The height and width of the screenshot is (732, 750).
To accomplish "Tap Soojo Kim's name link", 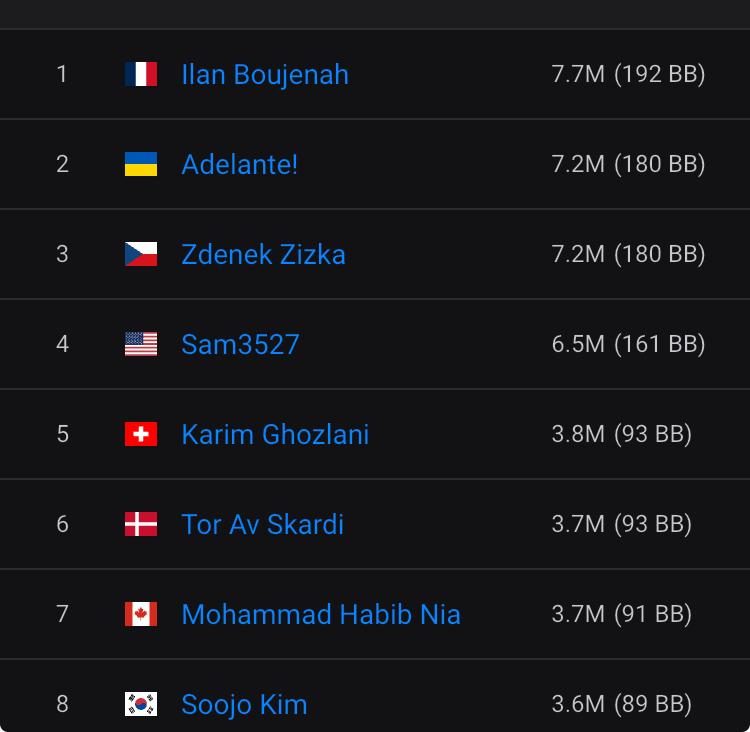I will pyautogui.click(x=244, y=704).
